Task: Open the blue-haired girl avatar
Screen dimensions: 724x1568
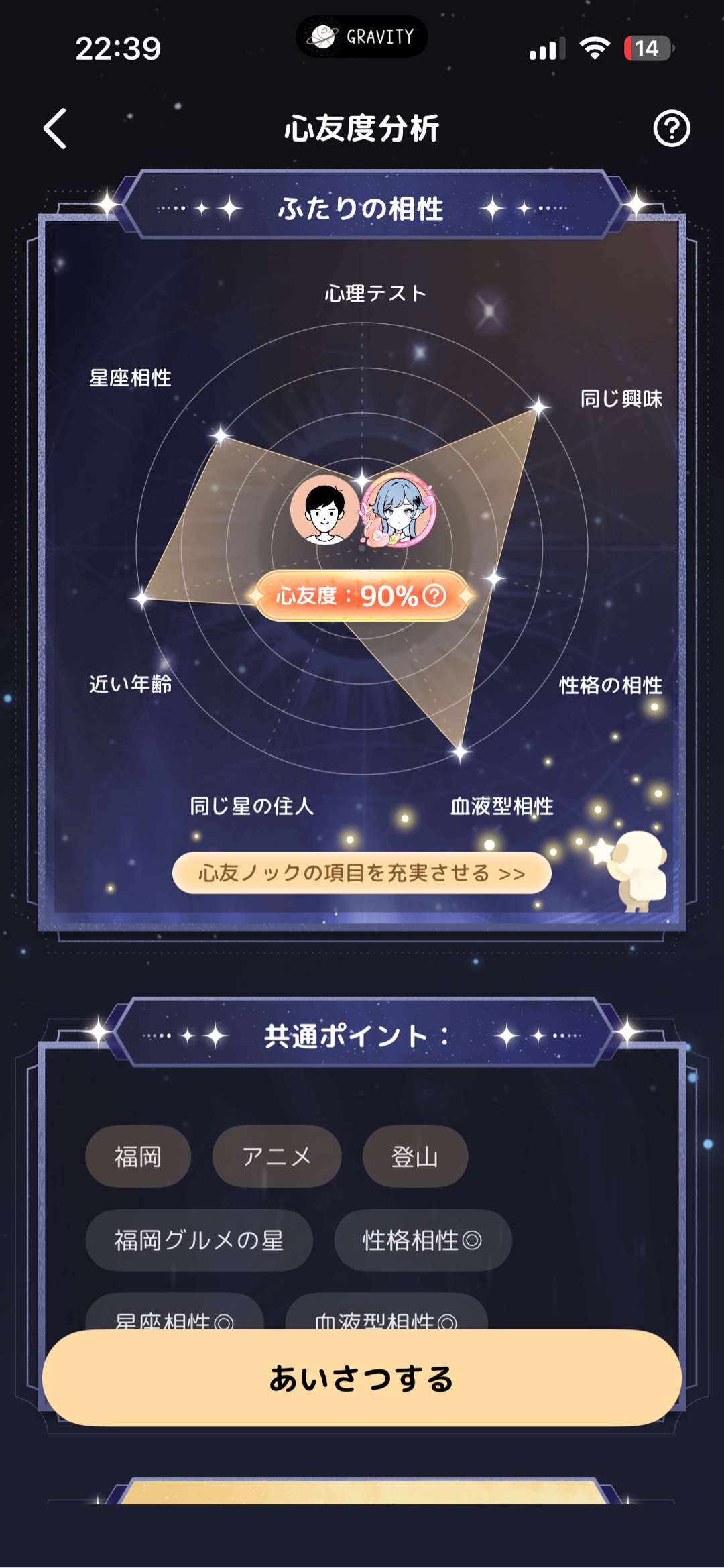Action: coord(400,510)
